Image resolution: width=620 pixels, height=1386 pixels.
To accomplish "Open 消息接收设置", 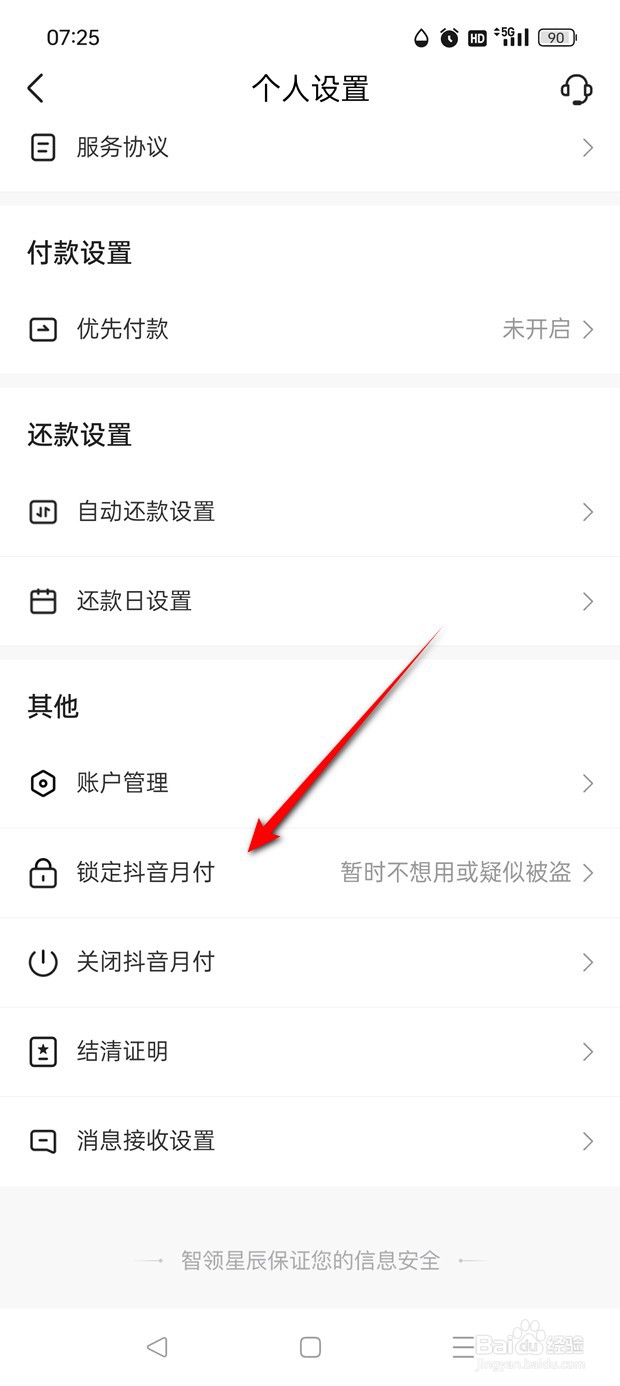I will pyautogui.click(x=310, y=1141).
